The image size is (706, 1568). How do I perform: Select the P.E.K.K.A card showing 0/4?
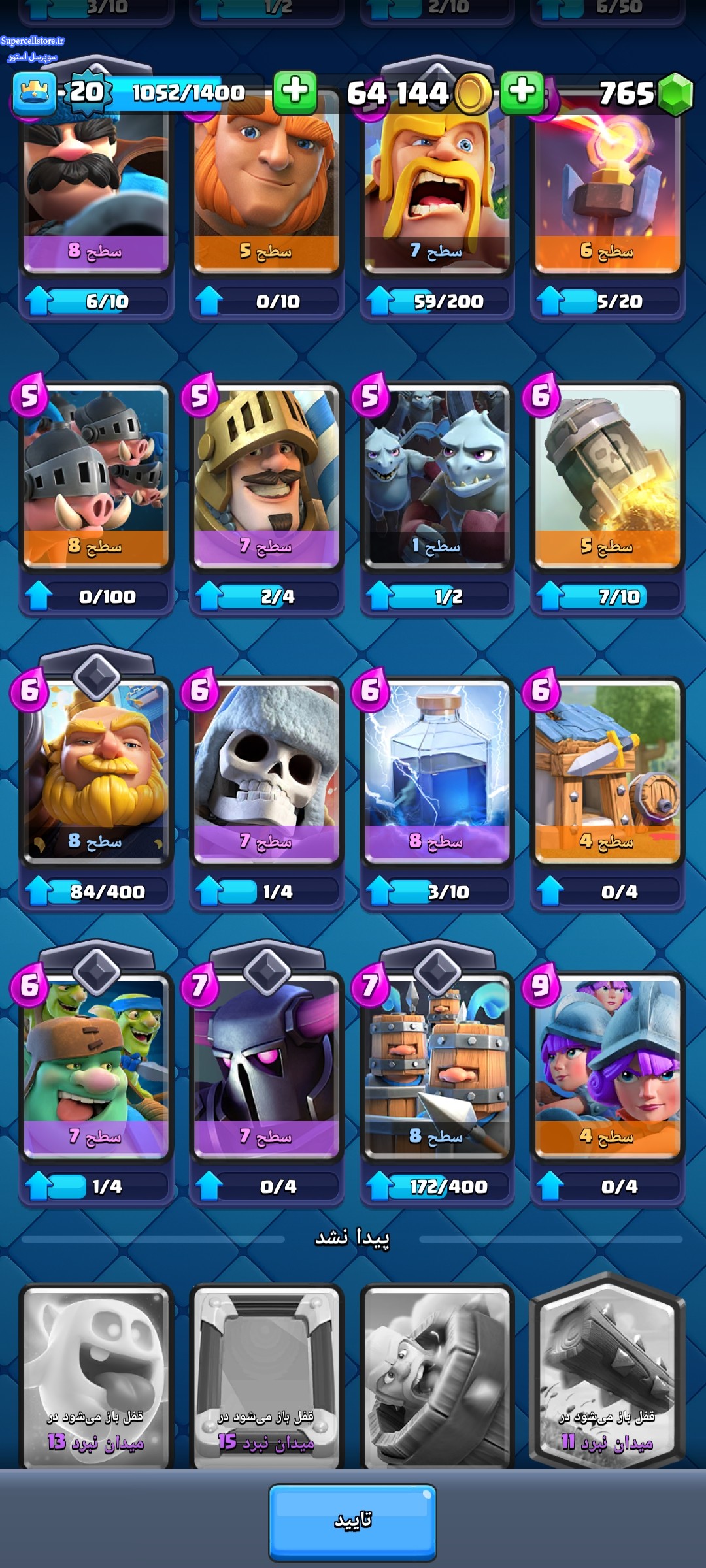click(x=267, y=1066)
